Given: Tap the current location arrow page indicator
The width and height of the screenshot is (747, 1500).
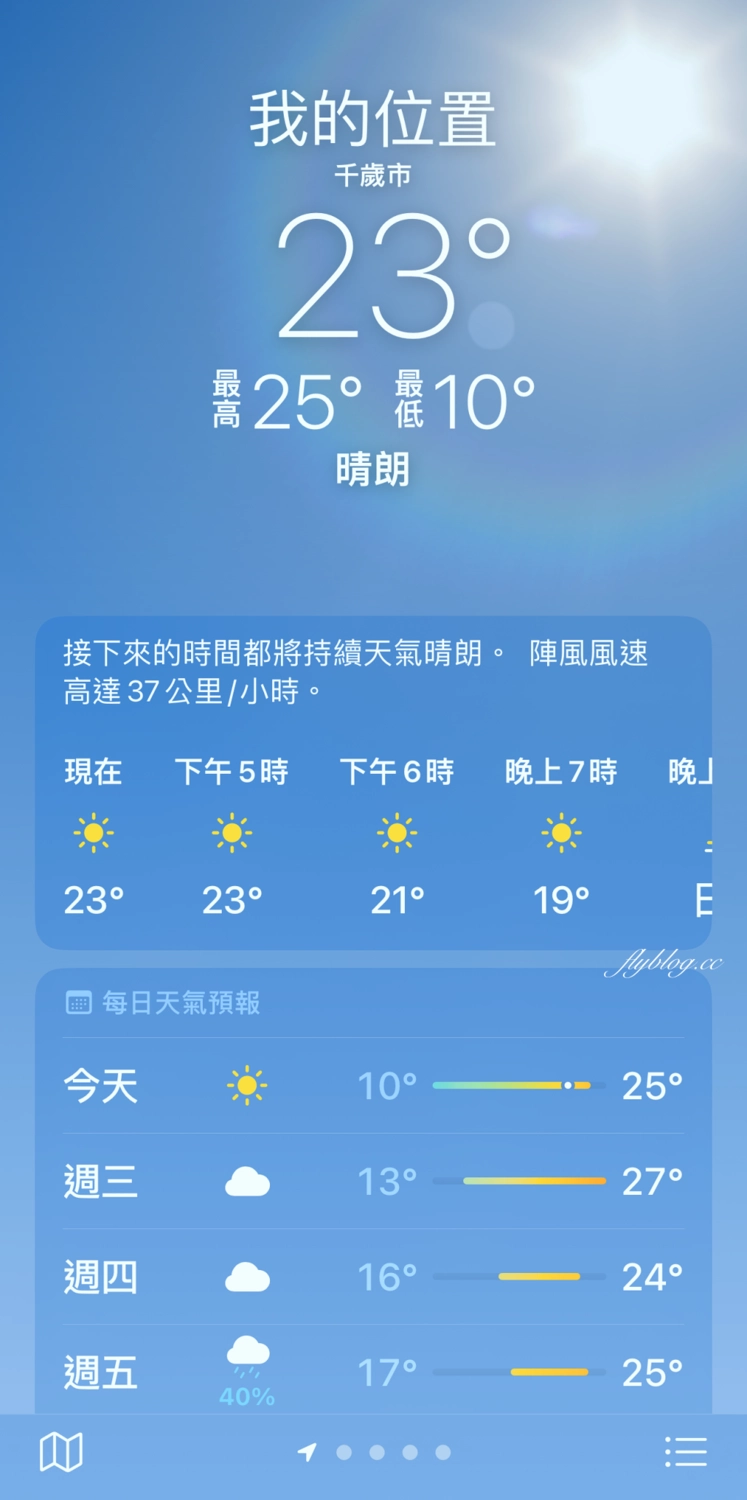Looking at the screenshot, I should pyautogui.click(x=308, y=1452).
